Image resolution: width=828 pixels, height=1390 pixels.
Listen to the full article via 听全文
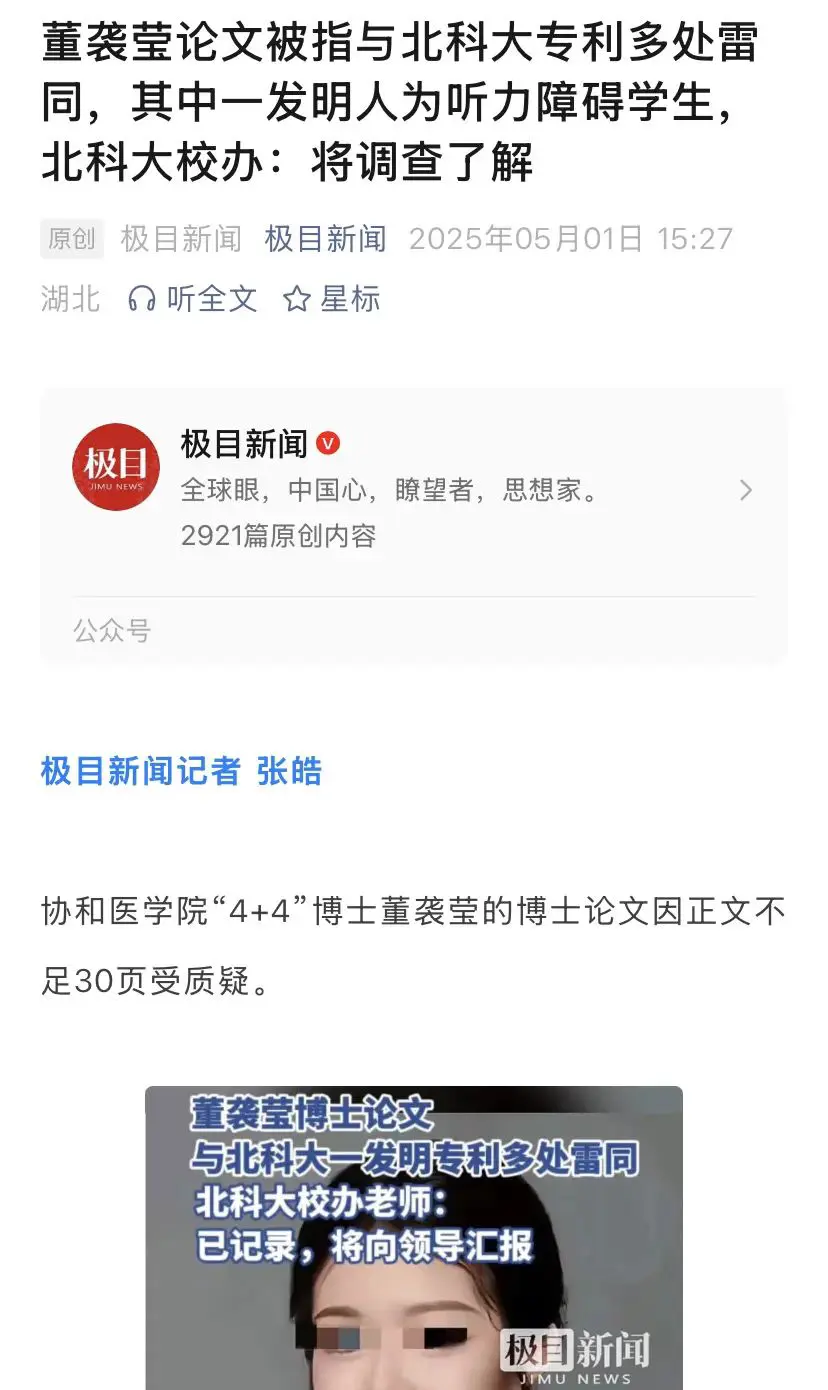tap(193, 299)
